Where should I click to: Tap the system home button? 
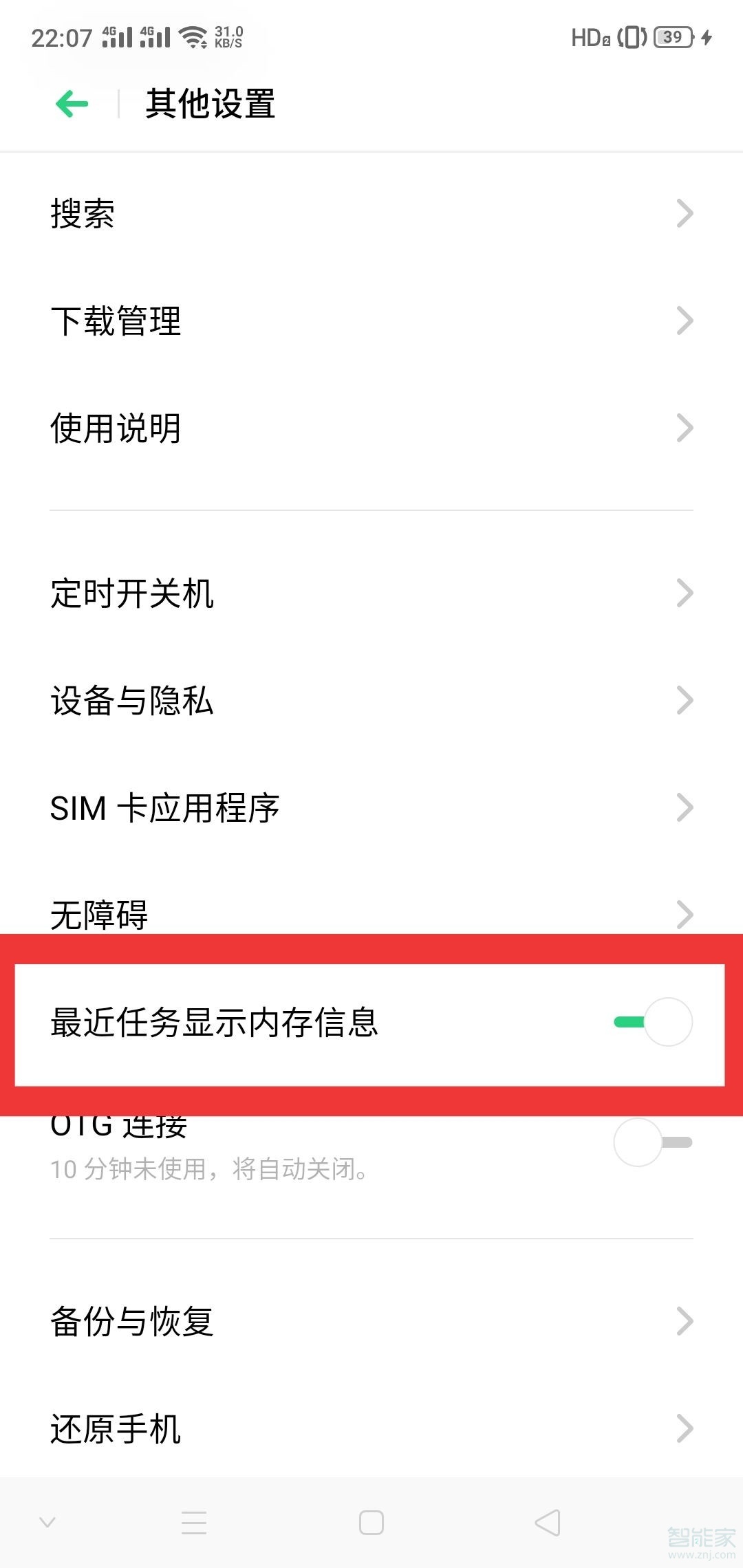pos(371,1523)
